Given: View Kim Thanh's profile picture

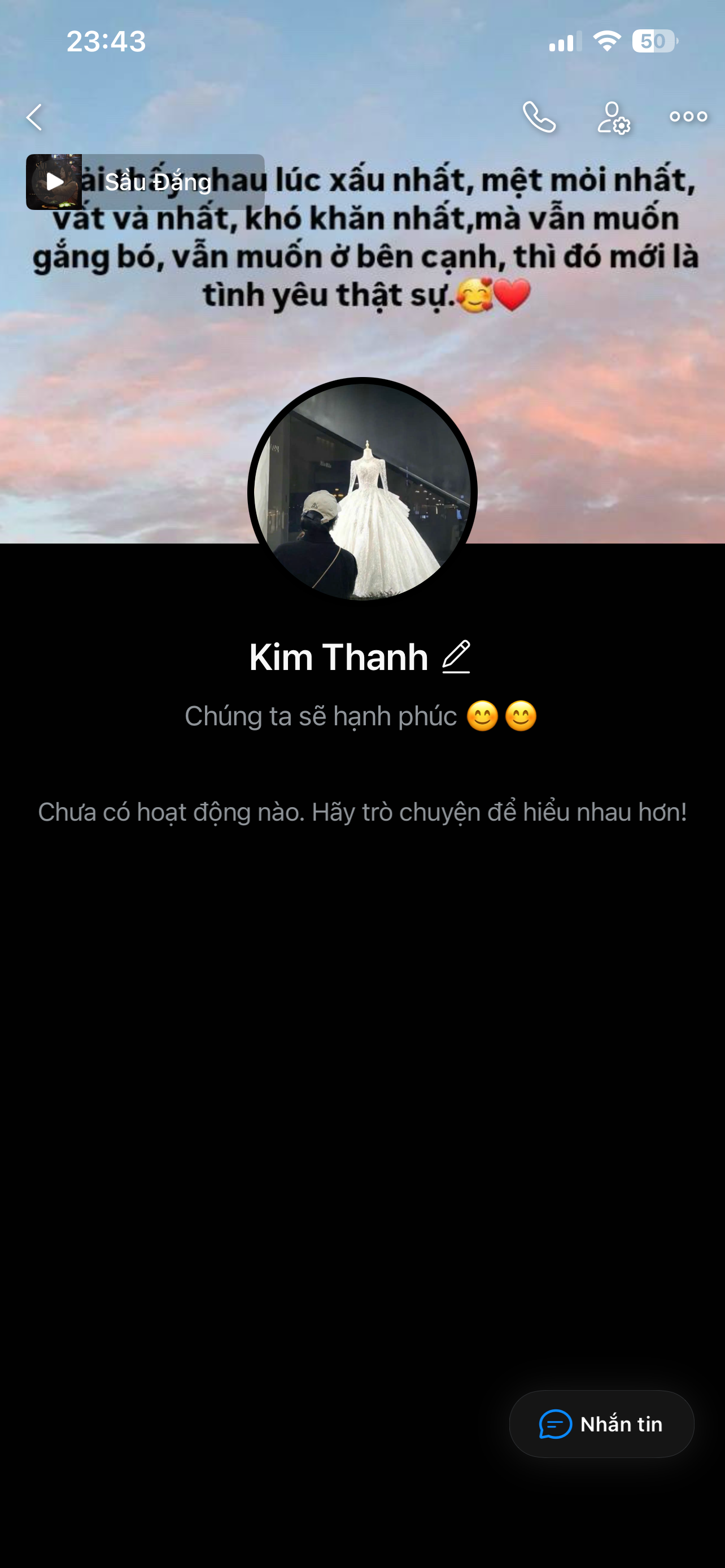Looking at the screenshot, I should [362, 490].
